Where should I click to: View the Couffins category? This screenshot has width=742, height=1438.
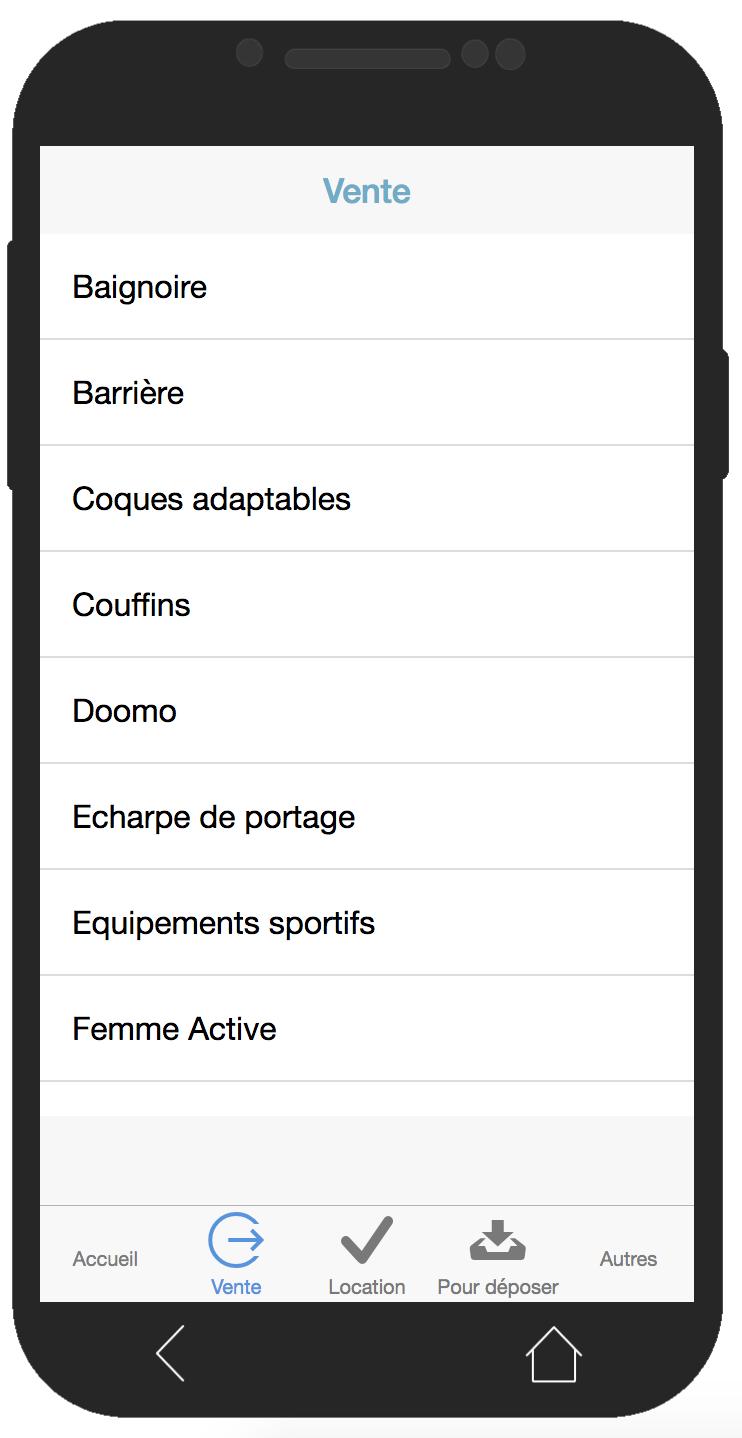click(x=366, y=605)
